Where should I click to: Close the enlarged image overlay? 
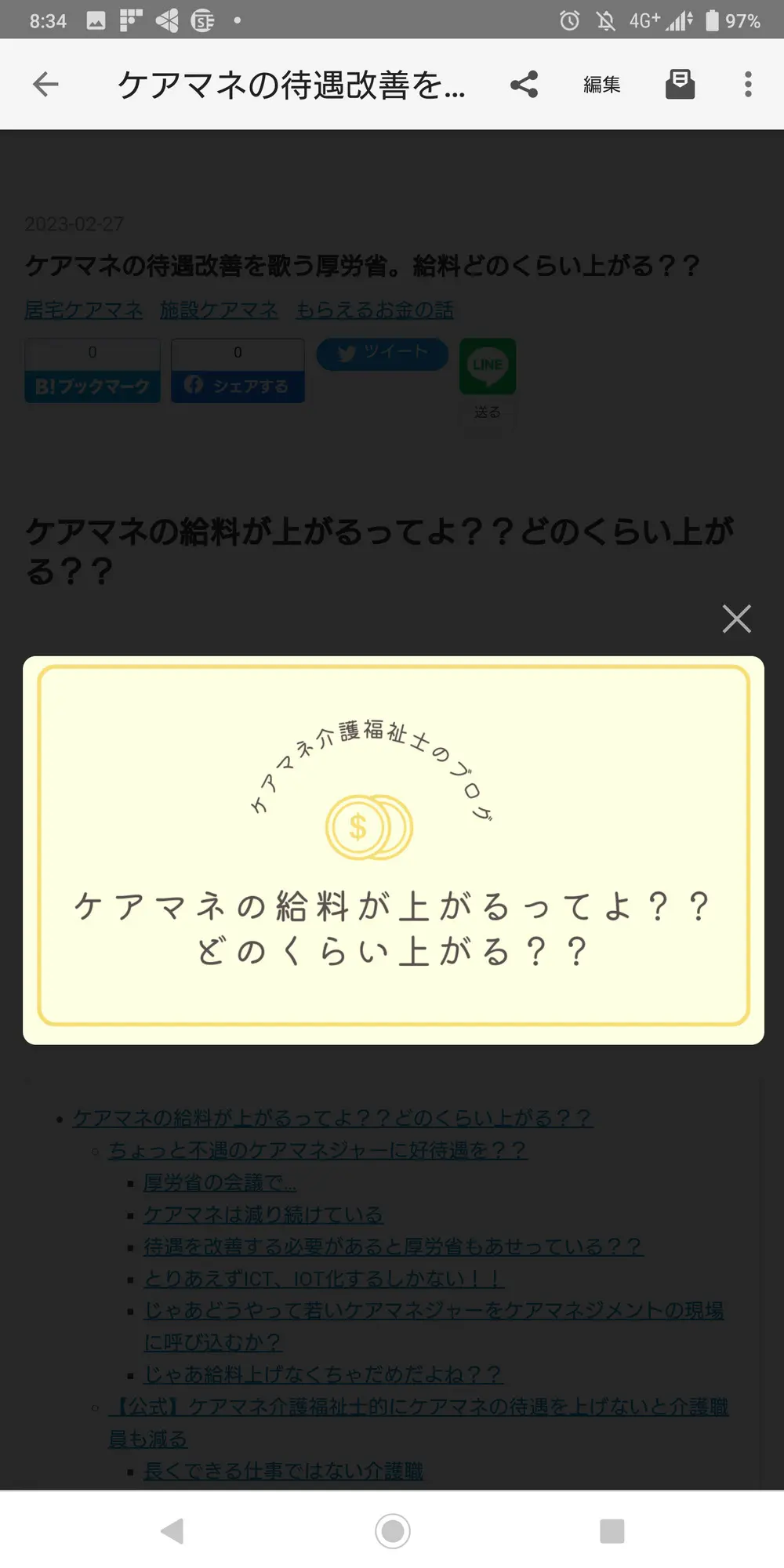[x=736, y=619]
